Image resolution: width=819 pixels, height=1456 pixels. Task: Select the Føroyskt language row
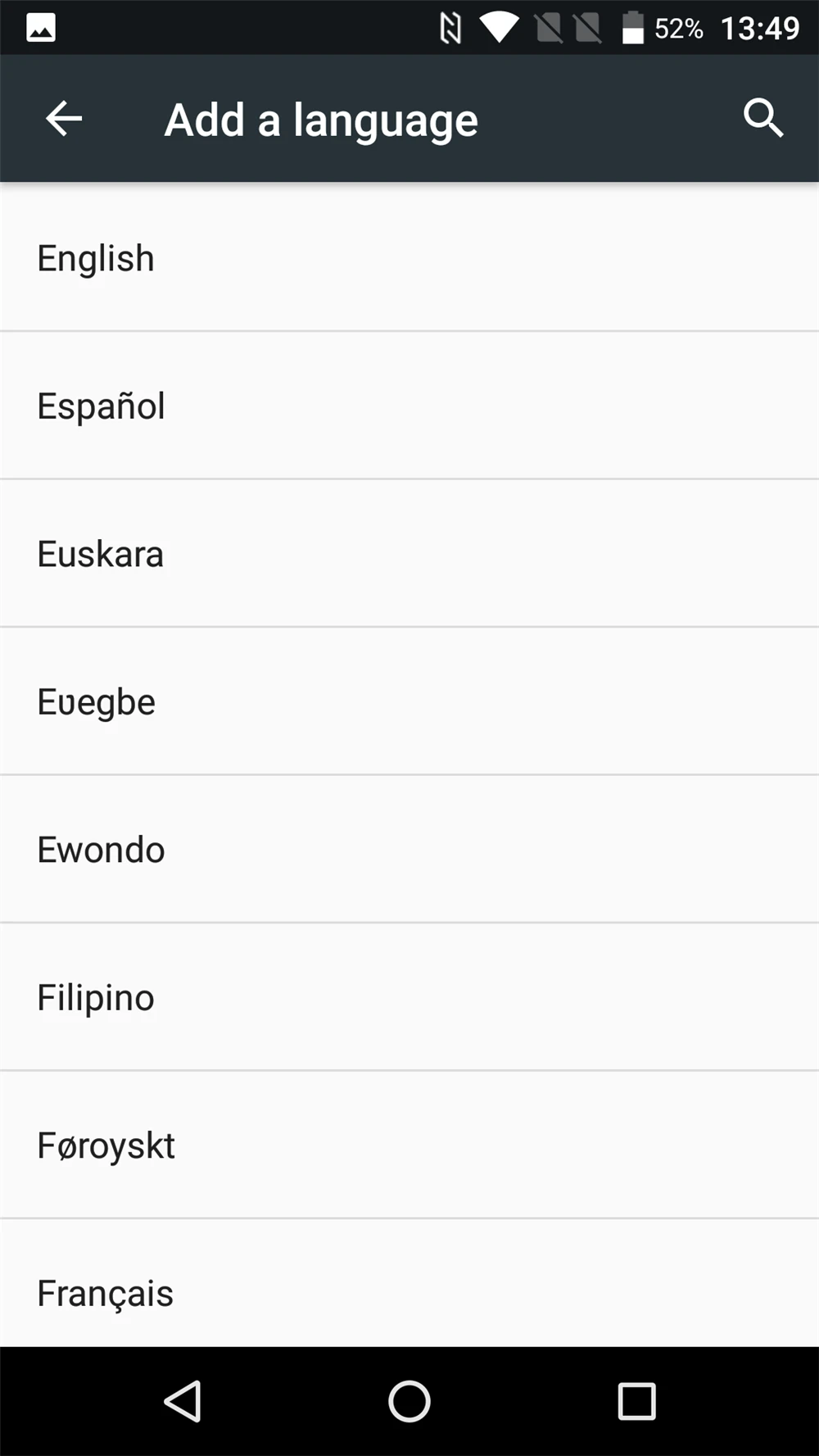[409, 1145]
